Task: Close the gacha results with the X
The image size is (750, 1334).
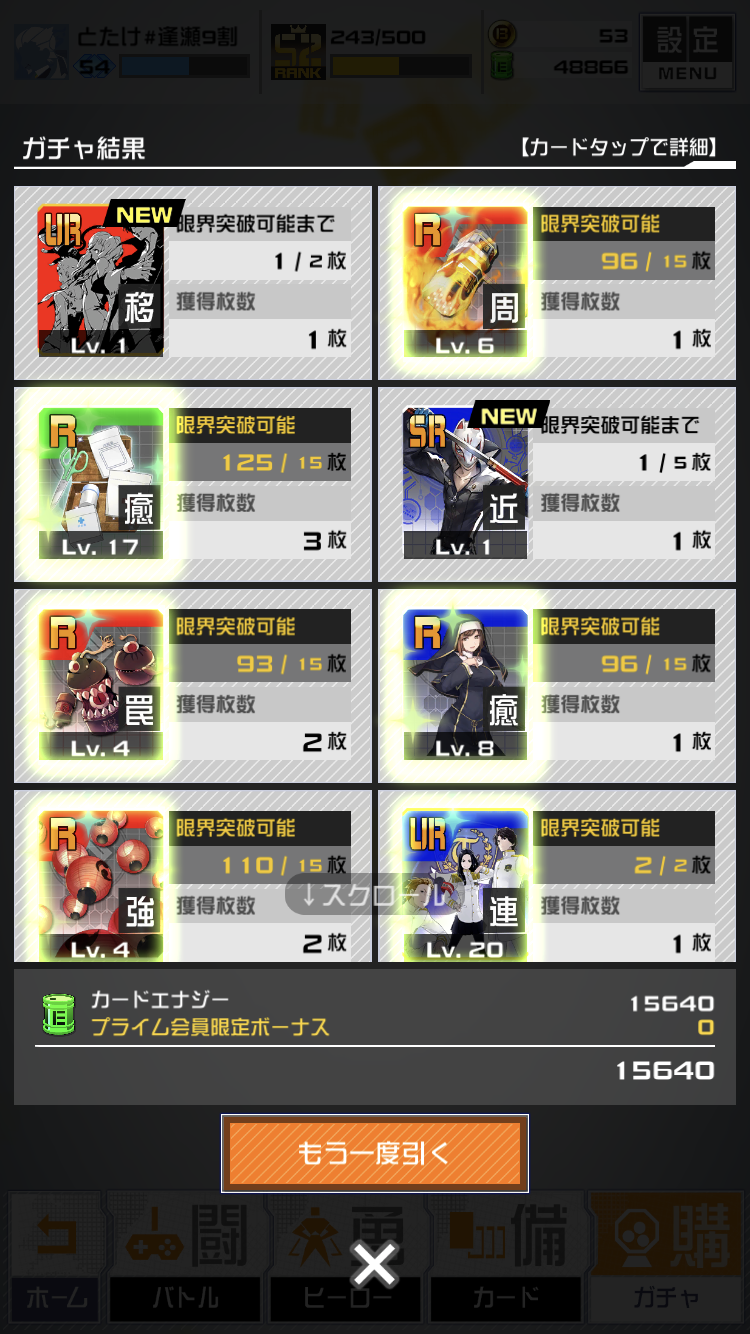Action: click(375, 1265)
